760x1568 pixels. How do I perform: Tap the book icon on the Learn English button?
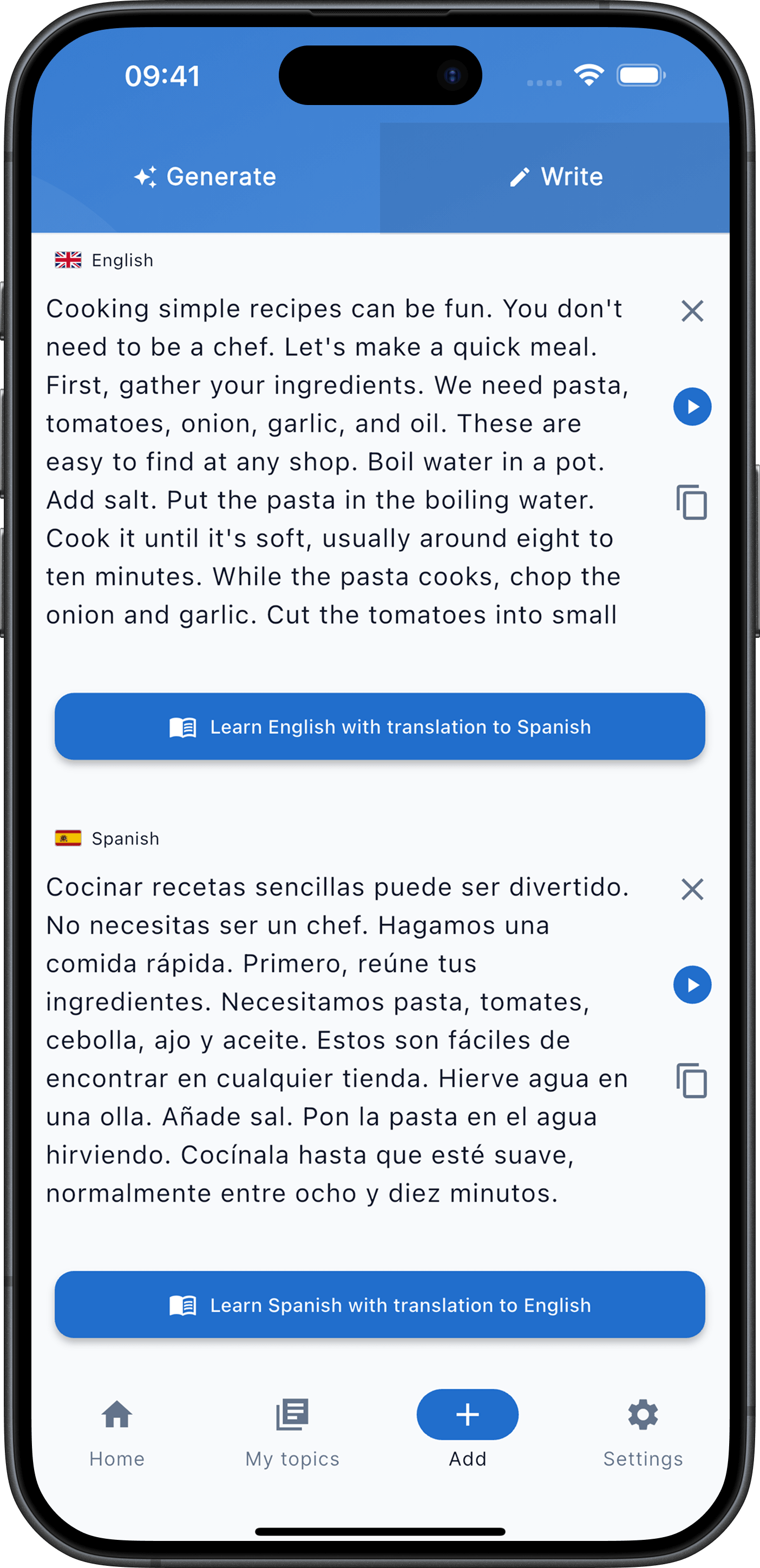(x=182, y=726)
